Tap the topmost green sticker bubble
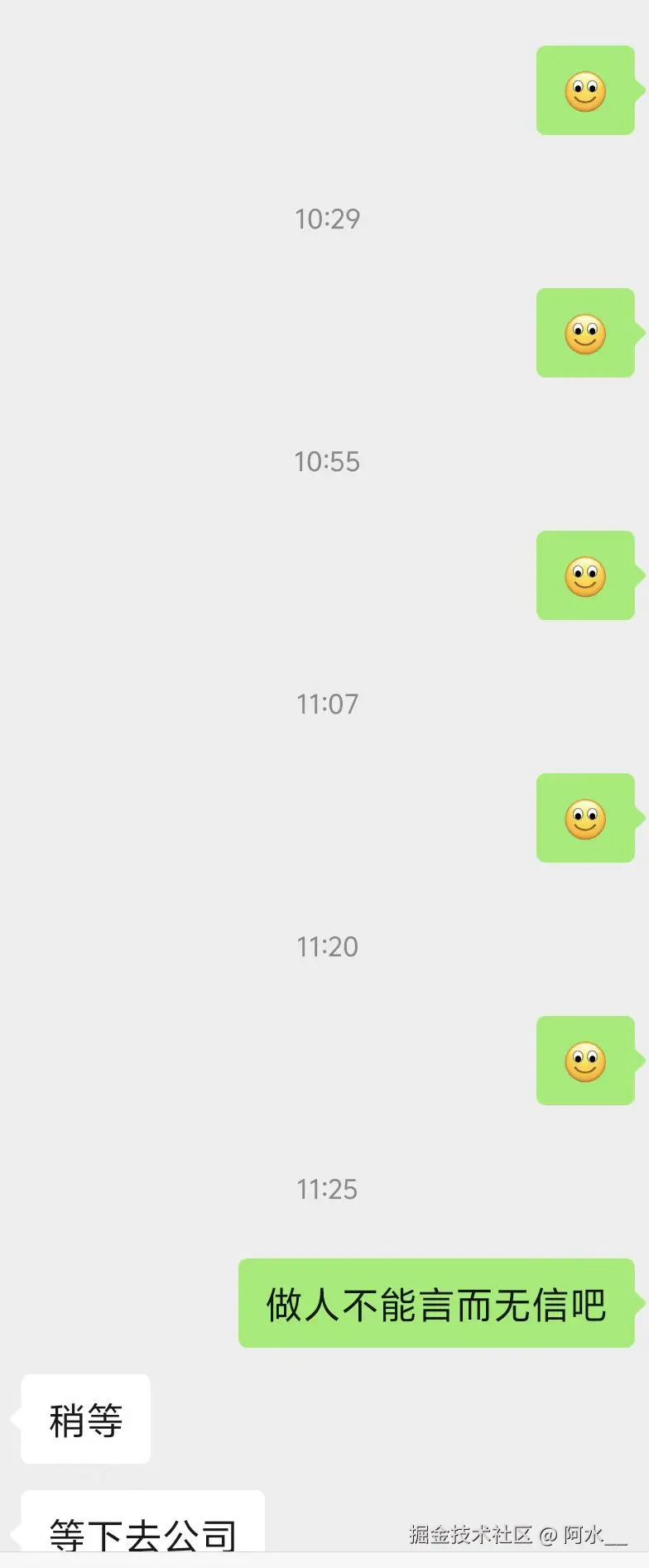 pos(586,91)
